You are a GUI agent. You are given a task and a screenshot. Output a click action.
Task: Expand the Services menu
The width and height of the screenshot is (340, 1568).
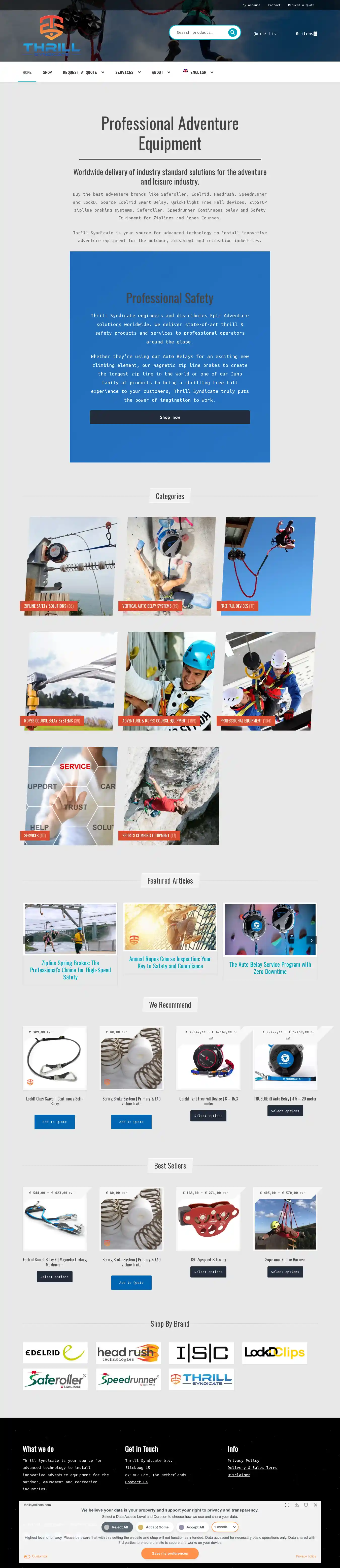[128, 72]
